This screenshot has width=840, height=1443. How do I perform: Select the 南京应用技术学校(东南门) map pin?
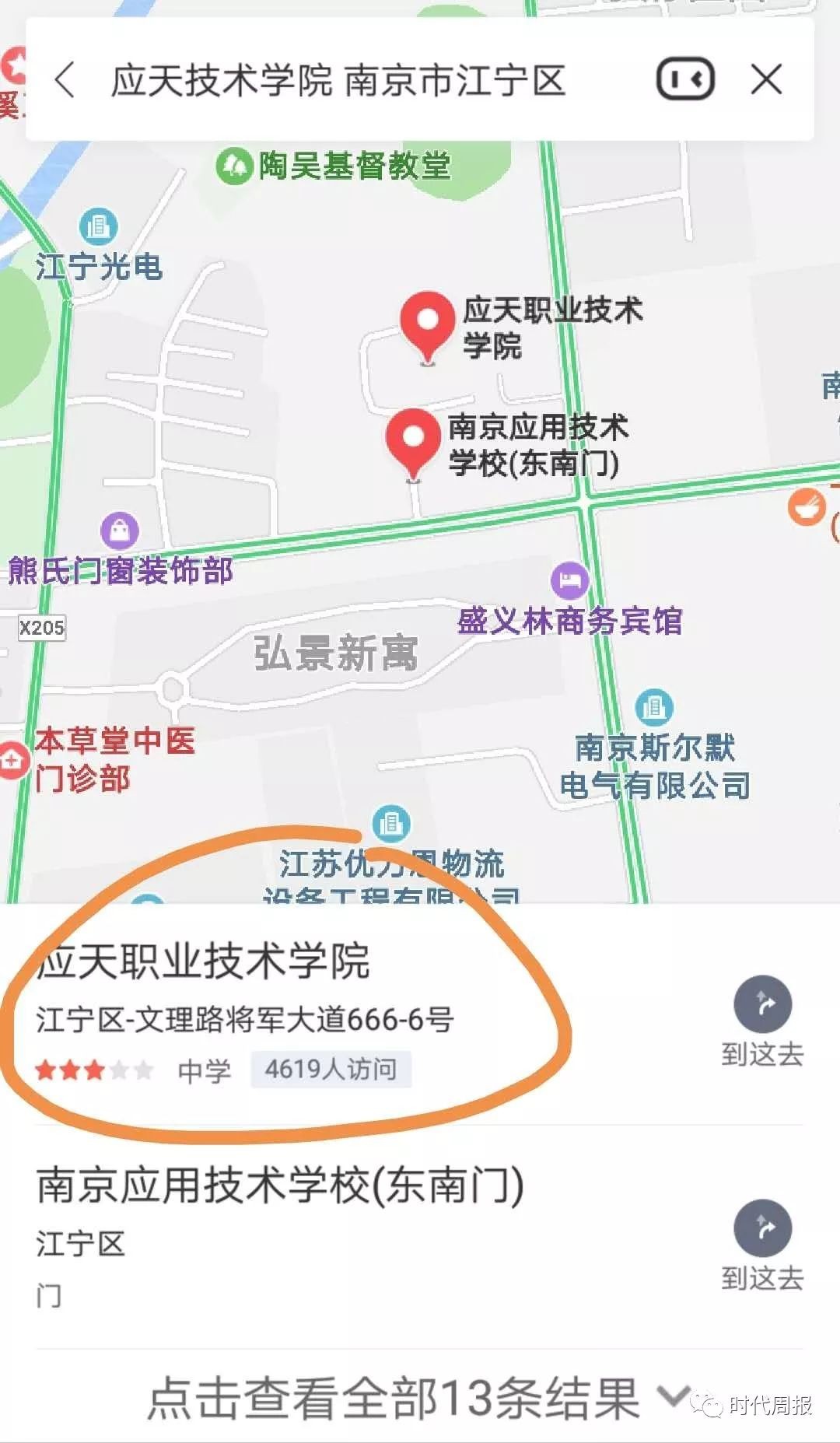point(413,440)
